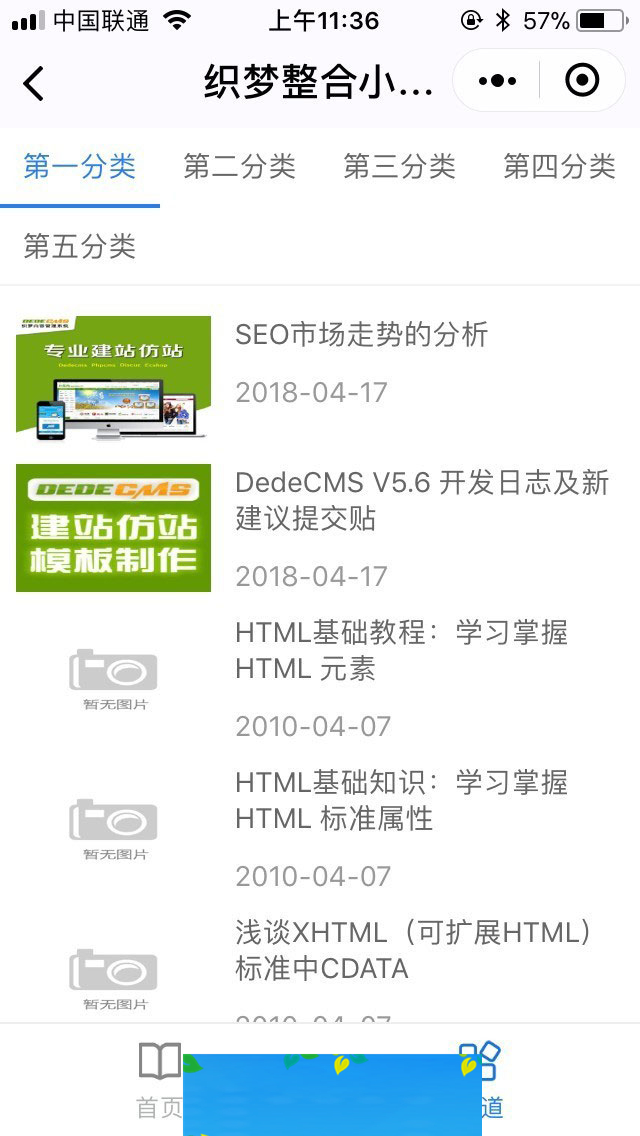Open HTML基础知识 HTML 标准属性 article
This screenshot has width=640, height=1136.
401,800
